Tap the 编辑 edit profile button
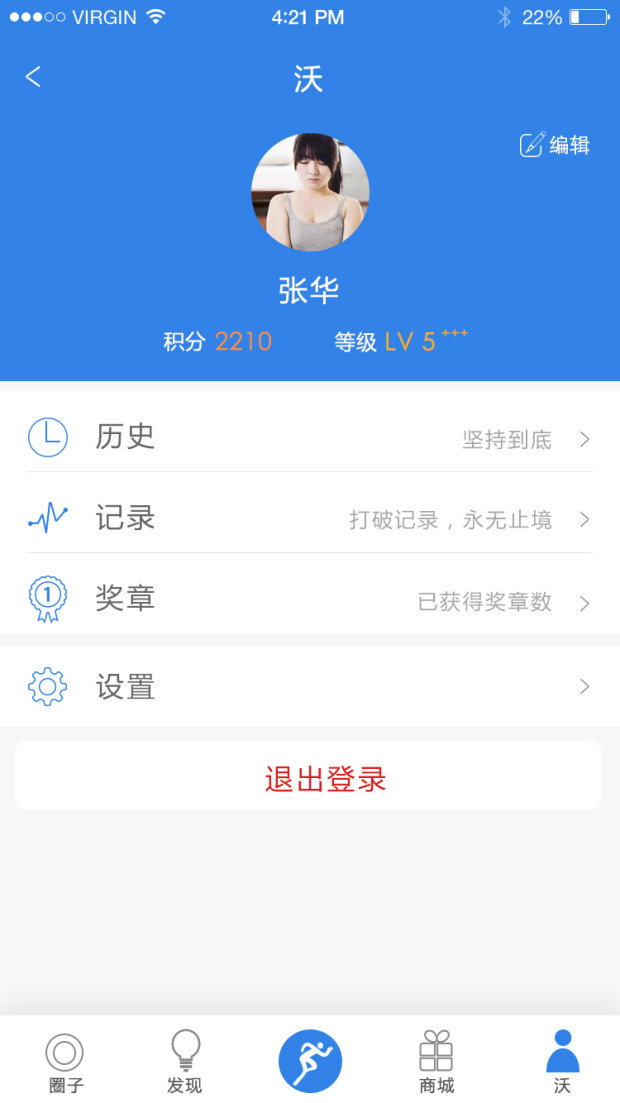The image size is (620, 1103). [555, 145]
